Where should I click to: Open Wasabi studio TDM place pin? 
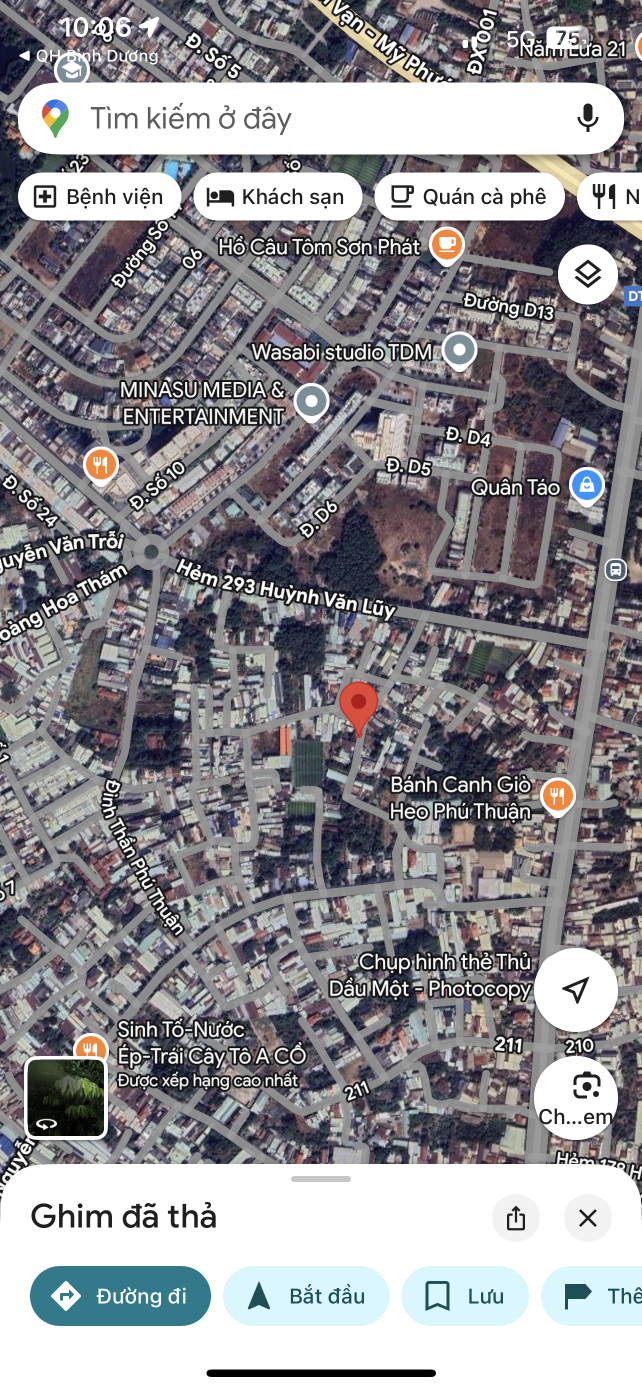(459, 349)
